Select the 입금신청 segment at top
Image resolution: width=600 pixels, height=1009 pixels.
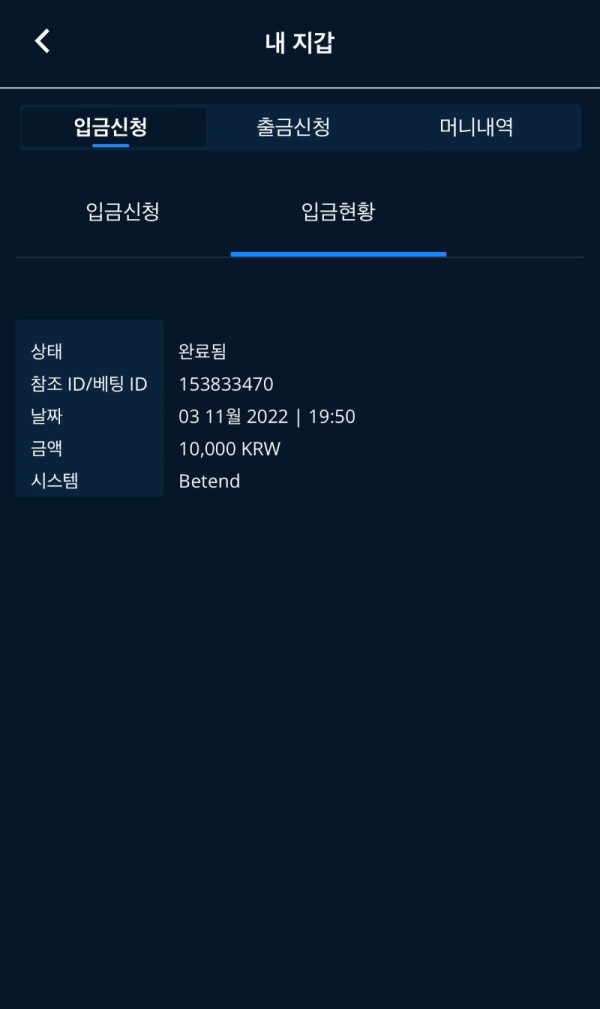(111, 127)
